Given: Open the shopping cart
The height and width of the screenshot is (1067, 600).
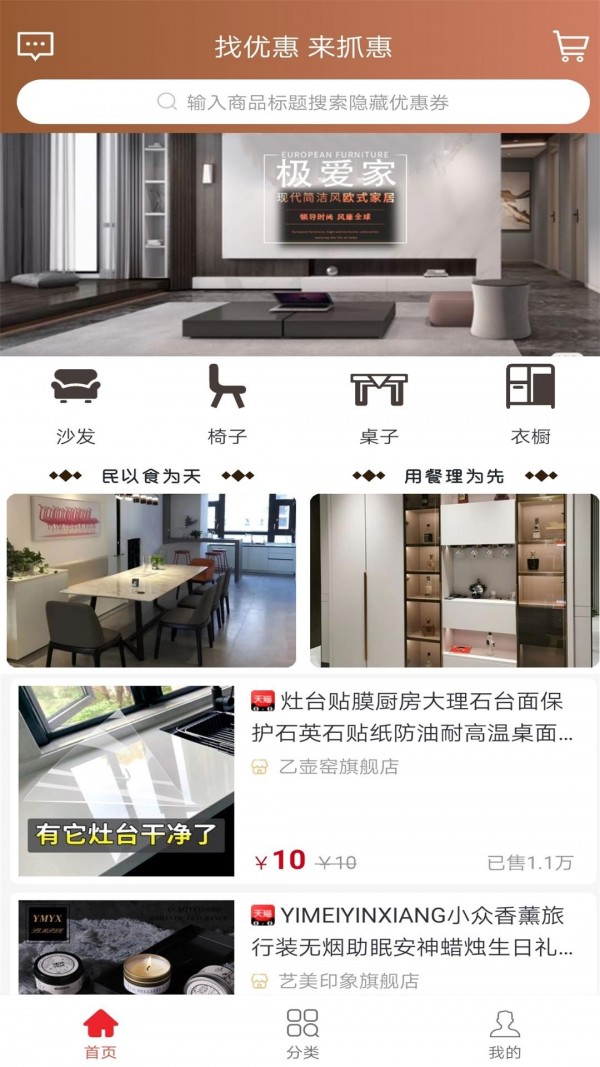Looking at the screenshot, I should [x=570, y=46].
